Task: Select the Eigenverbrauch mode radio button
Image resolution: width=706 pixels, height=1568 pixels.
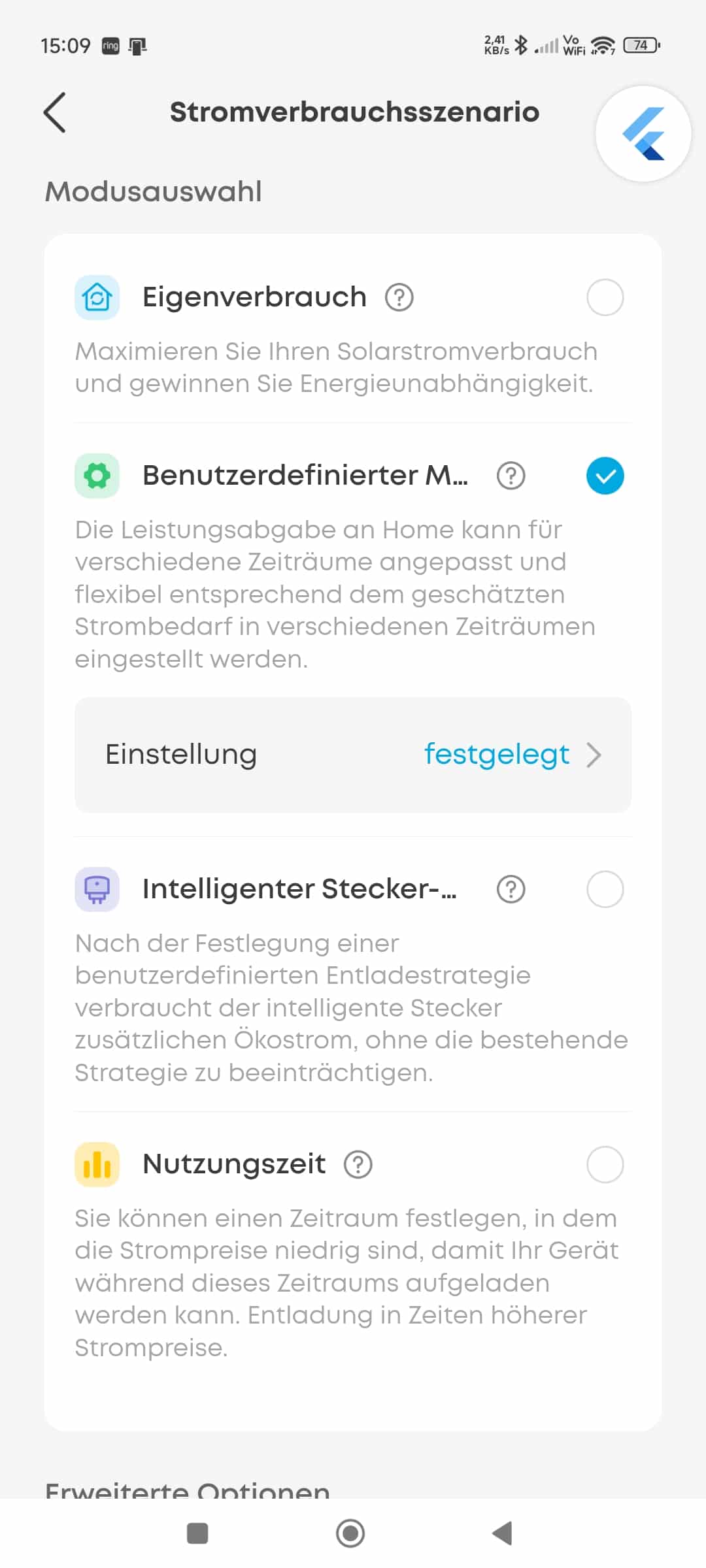Action: point(605,297)
